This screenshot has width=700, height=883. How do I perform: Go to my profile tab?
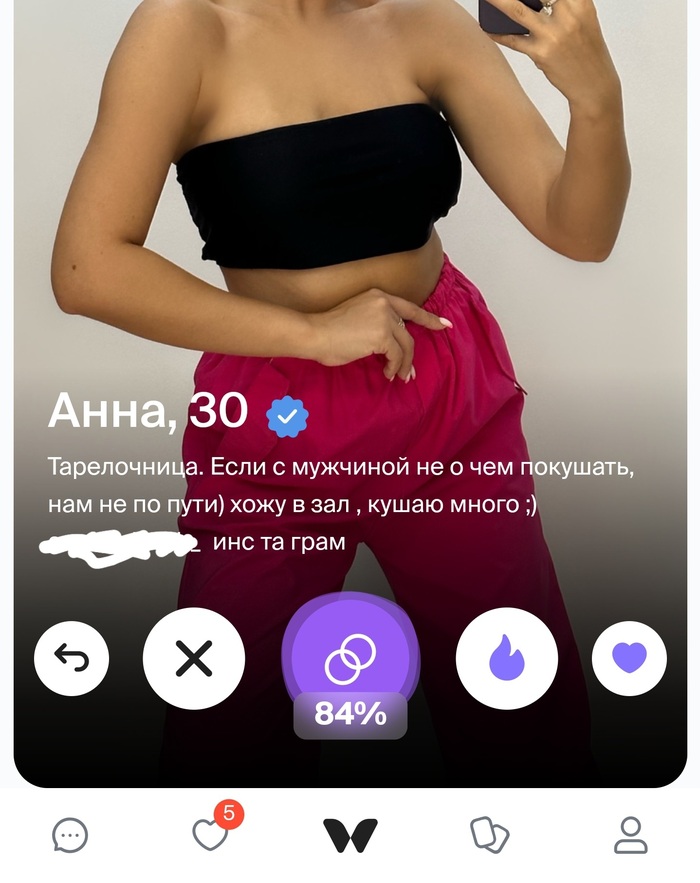(630, 834)
